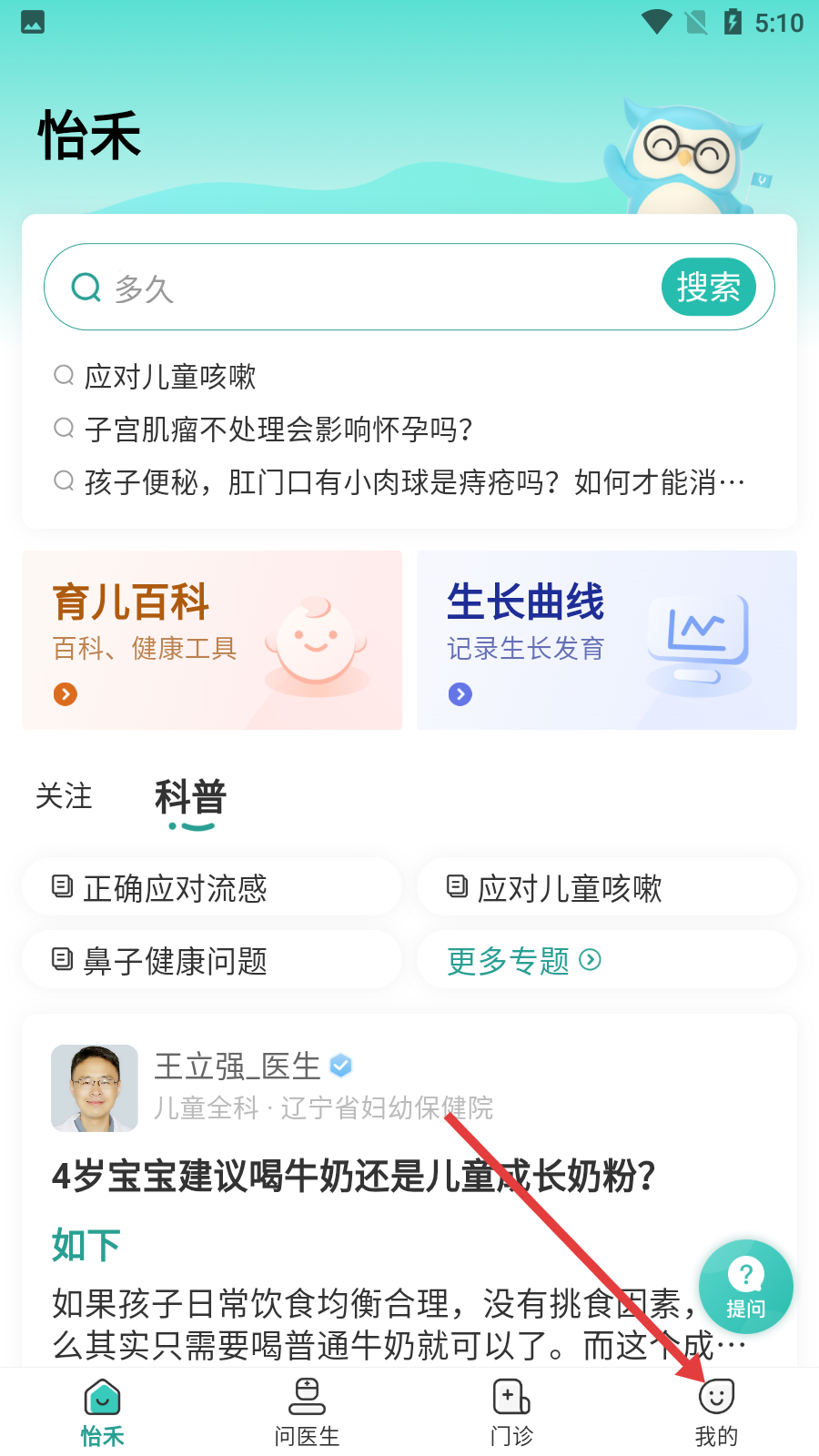Viewport: 819px width, 1456px height.
Task: Select the 科普 tab
Action: 190,798
